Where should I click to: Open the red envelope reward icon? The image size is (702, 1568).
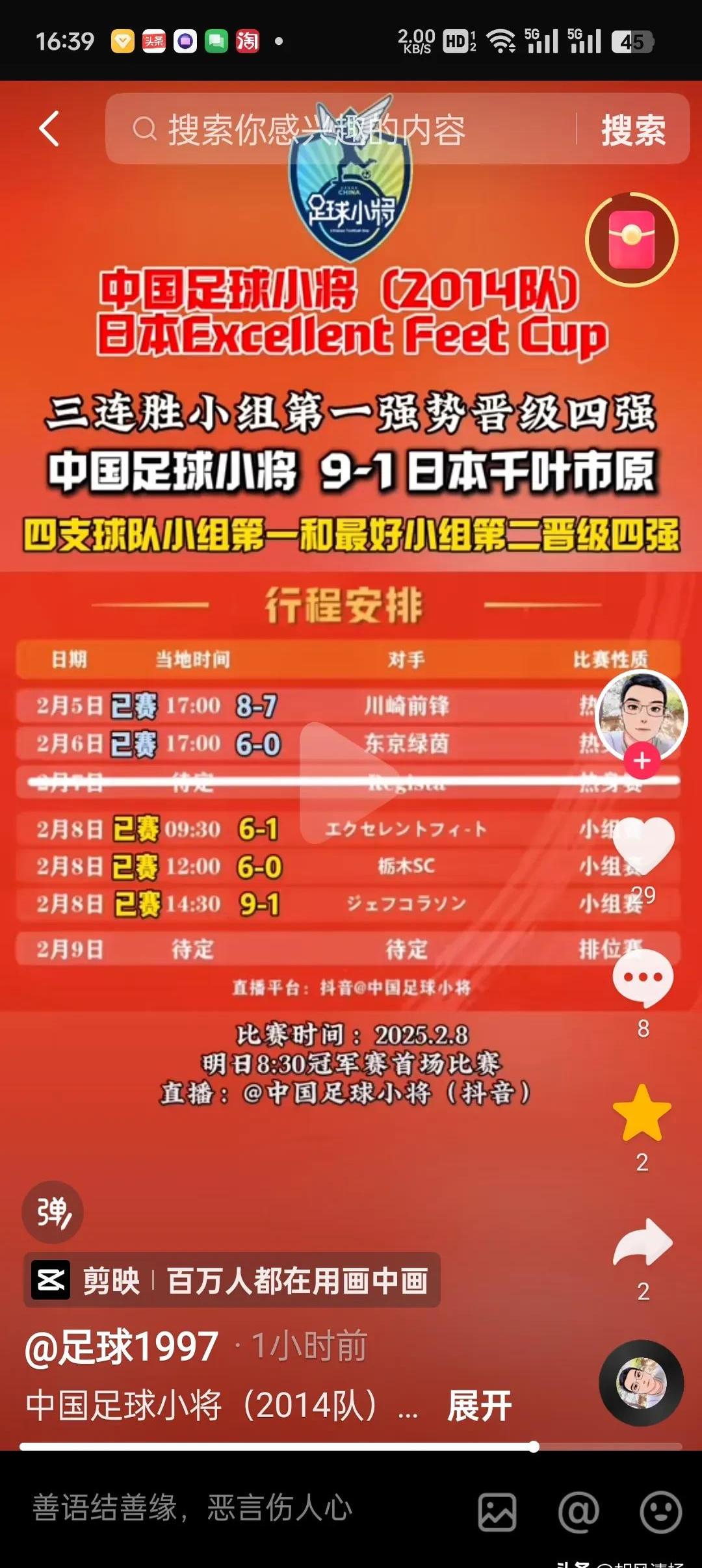point(631,240)
